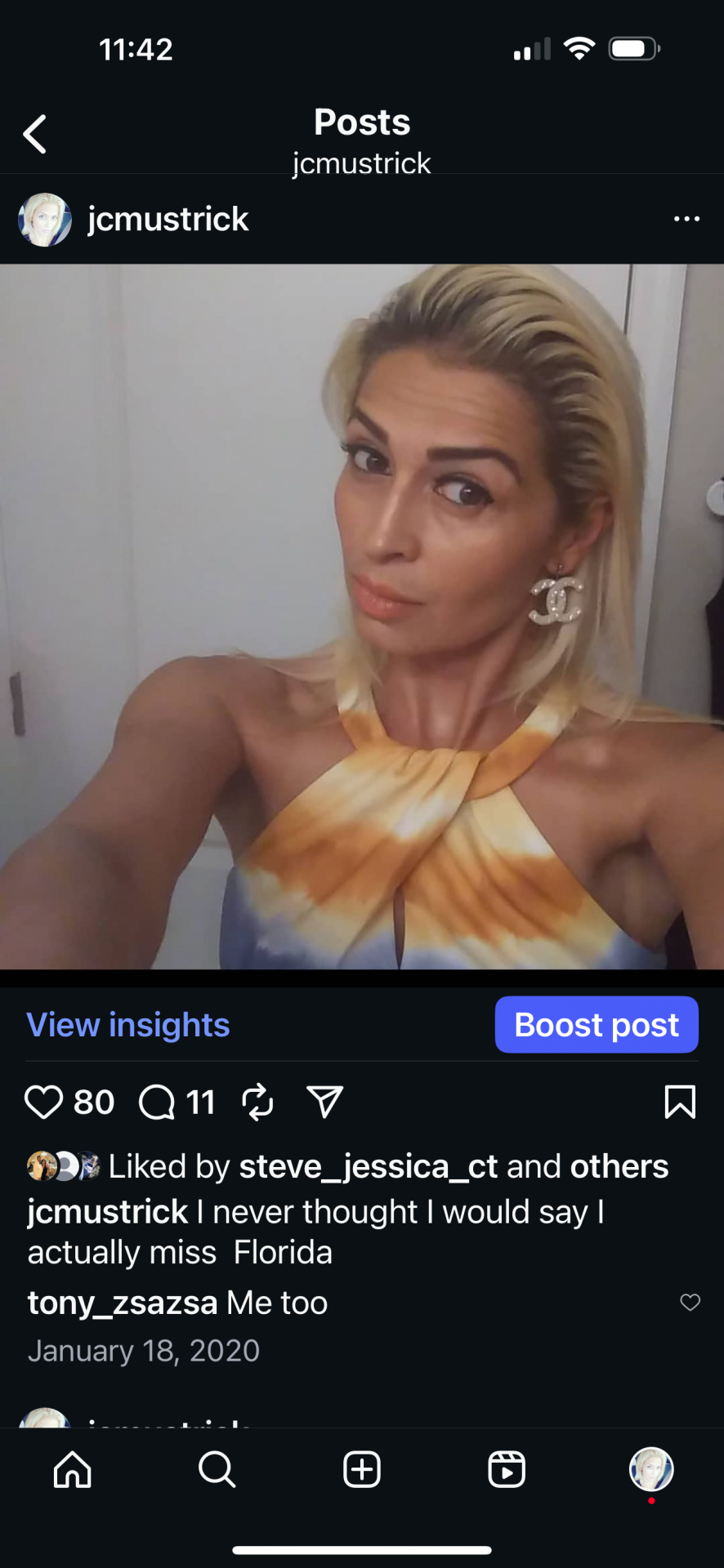Image resolution: width=724 pixels, height=1568 pixels.
Task: Go back from the Posts screen
Action: pos(34,135)
